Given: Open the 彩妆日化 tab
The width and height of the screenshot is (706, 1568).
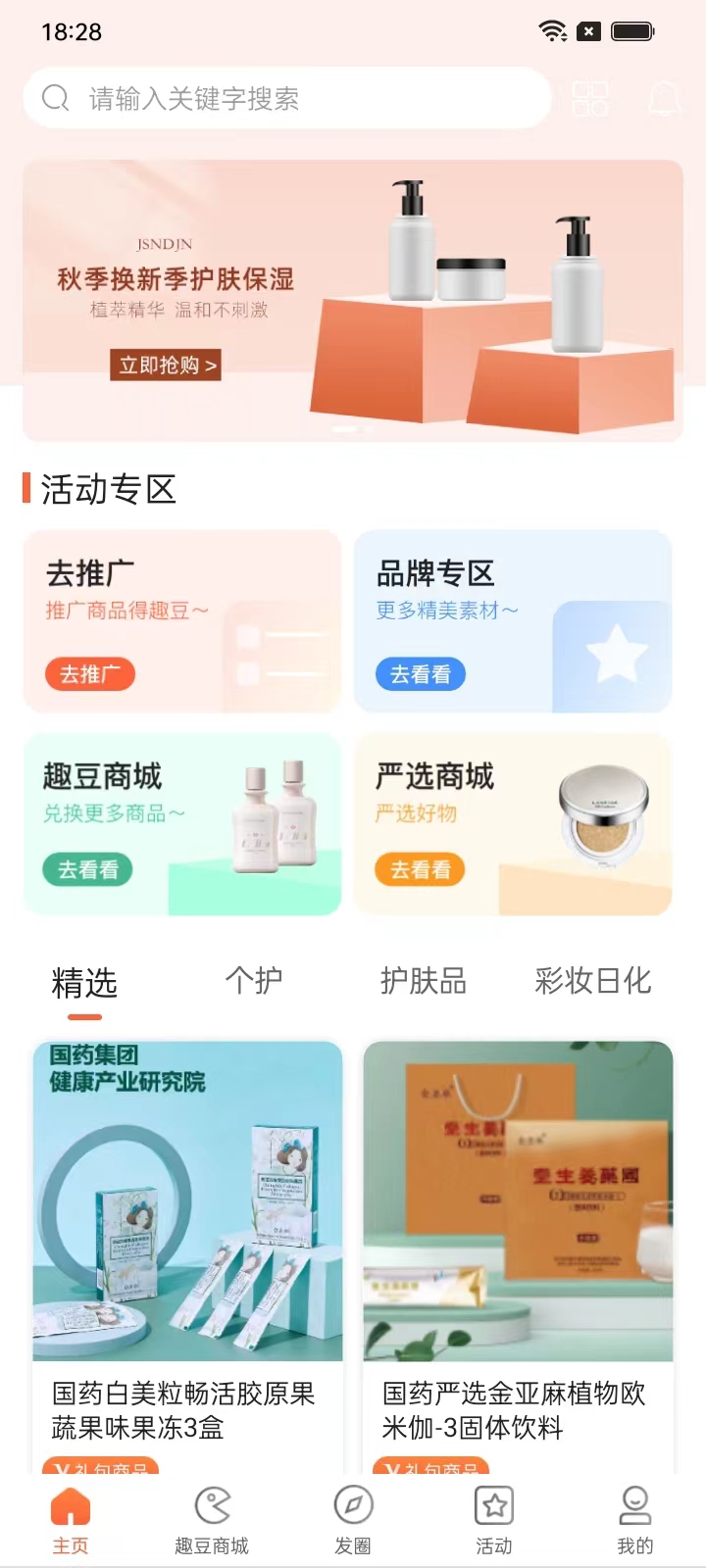Looking at the screenshot, I should [592, 980].
